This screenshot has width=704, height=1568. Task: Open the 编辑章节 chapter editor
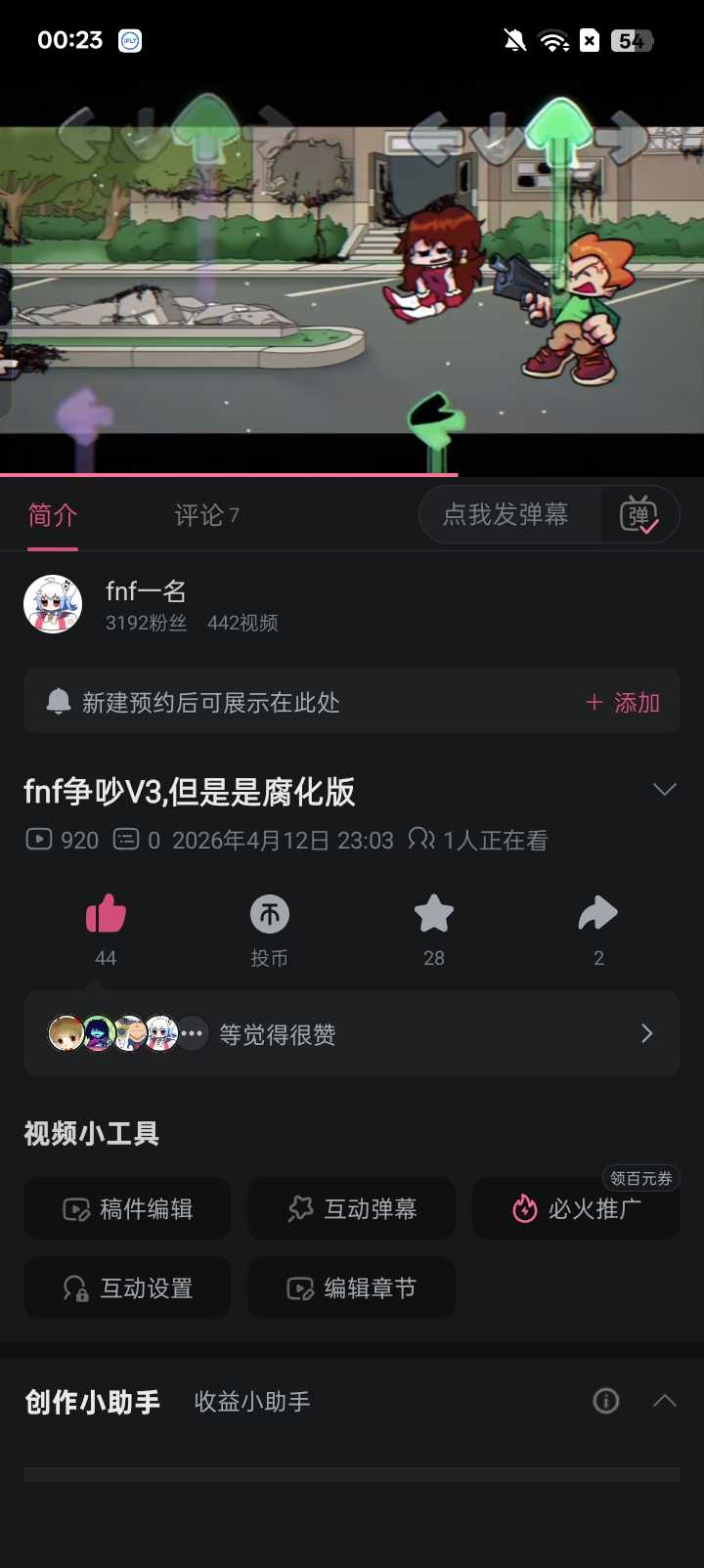(352, 1288)
